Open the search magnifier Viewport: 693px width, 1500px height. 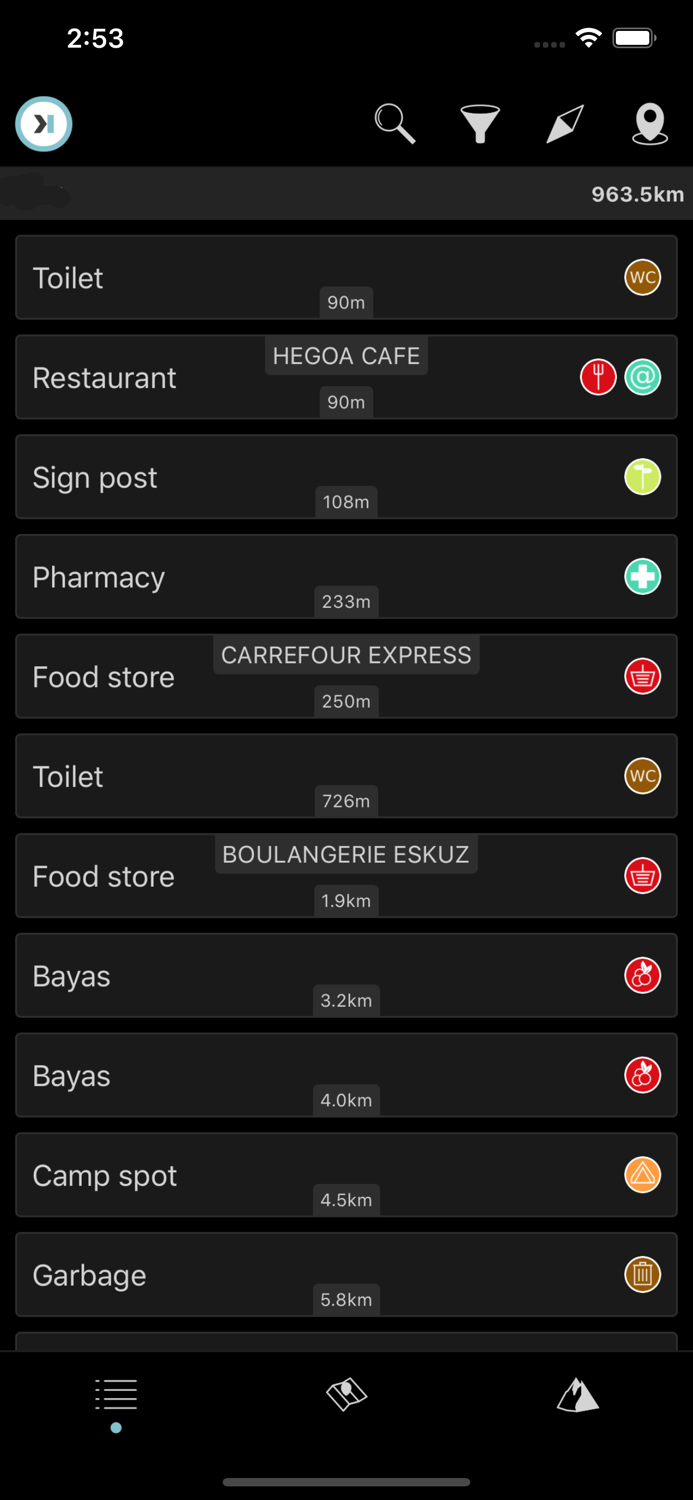point(395,125)
